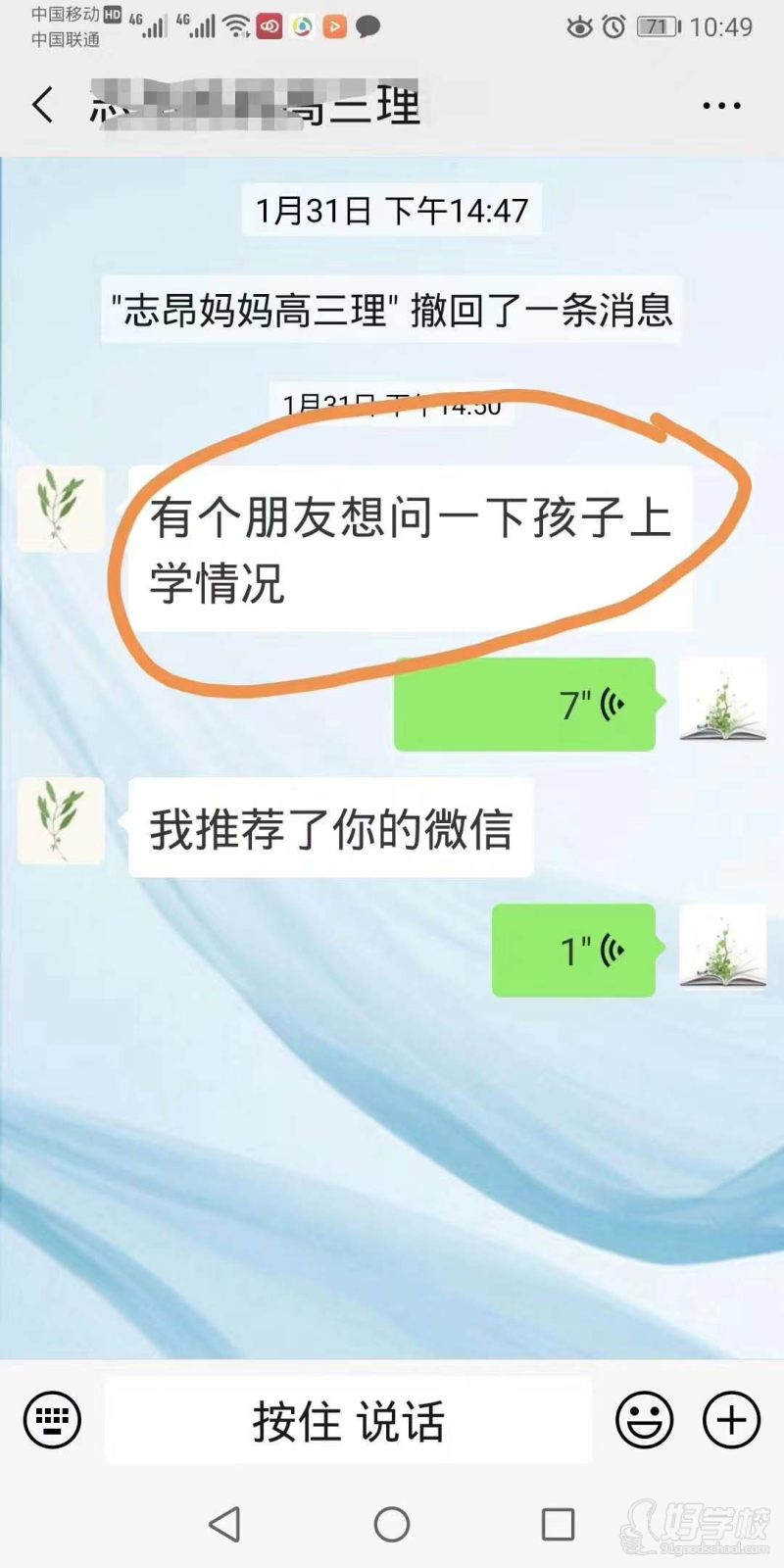Tap the back chevron to leave chat
Viewport: 784px width, 1568px height.
click(43, 105)
